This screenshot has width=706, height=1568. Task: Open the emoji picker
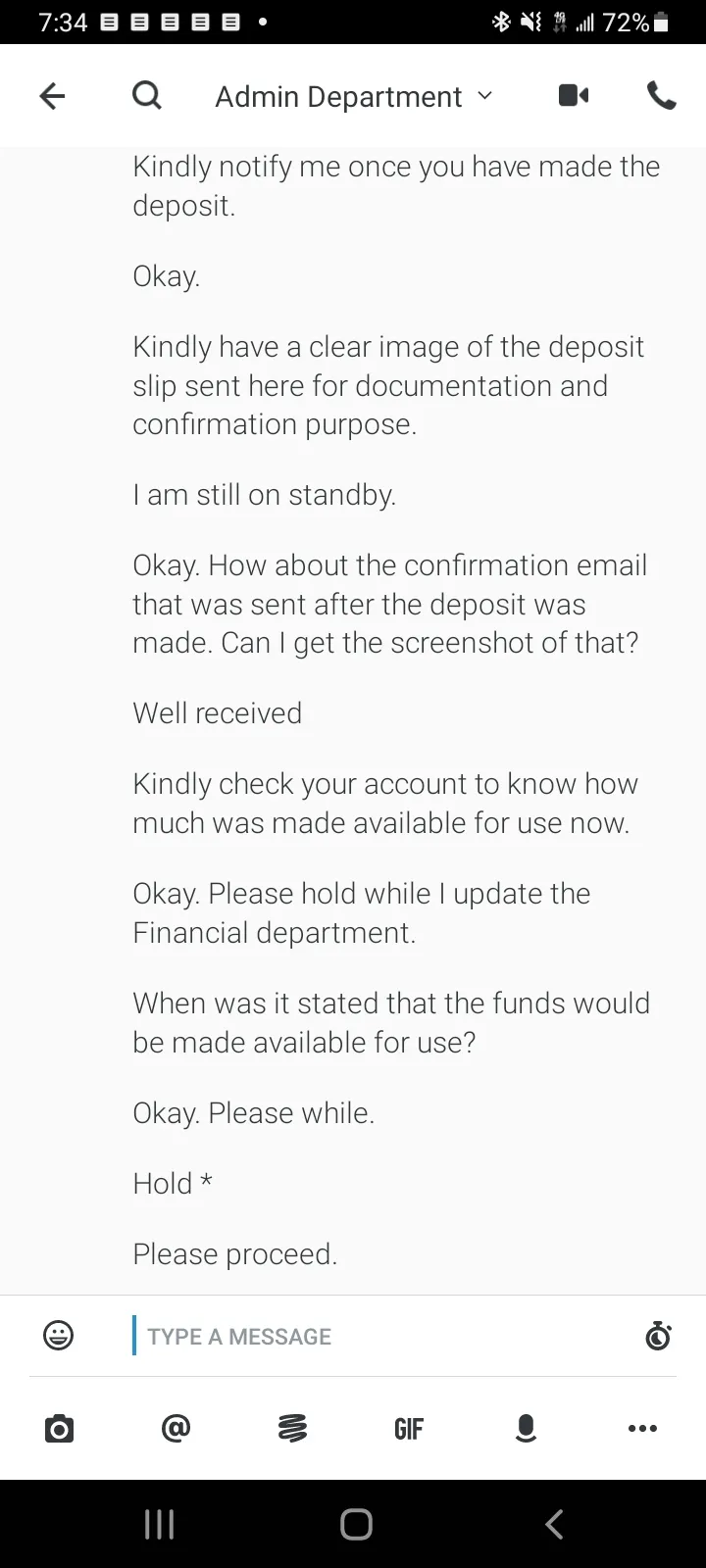click(59, 1335)
